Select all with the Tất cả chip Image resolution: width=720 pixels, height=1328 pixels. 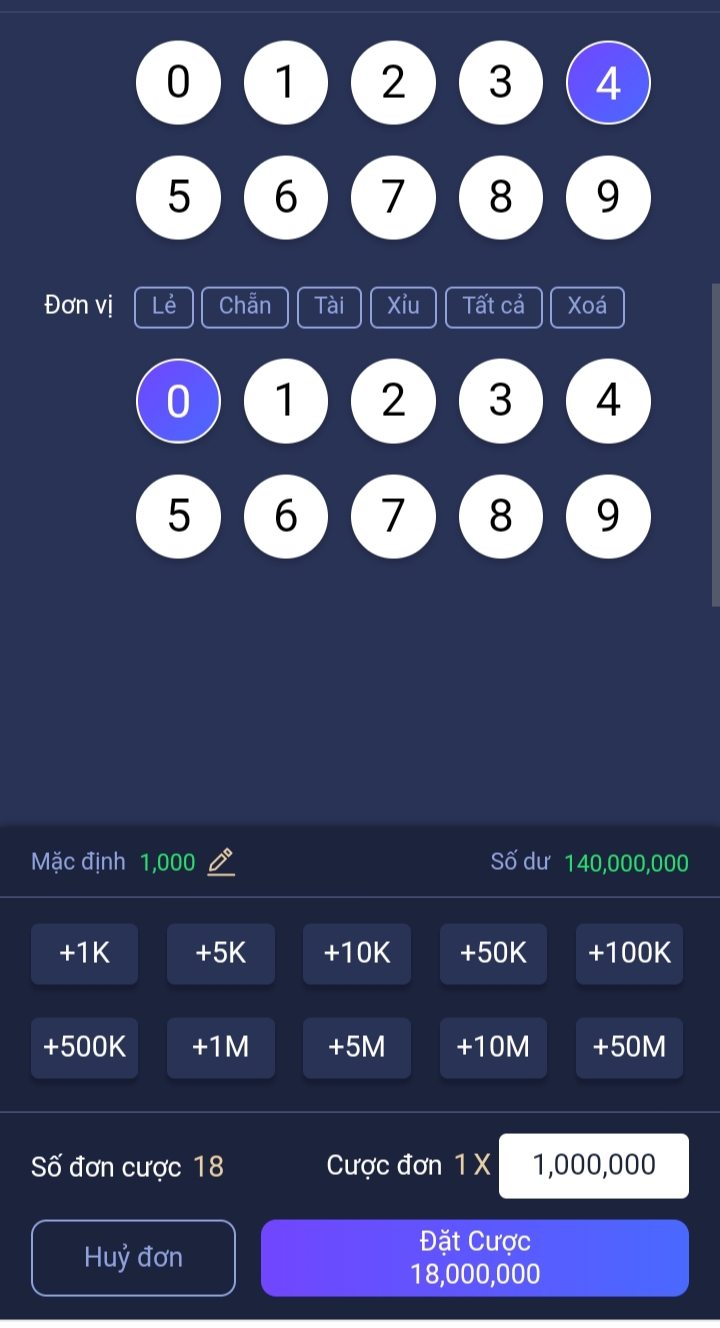(494, 307)
